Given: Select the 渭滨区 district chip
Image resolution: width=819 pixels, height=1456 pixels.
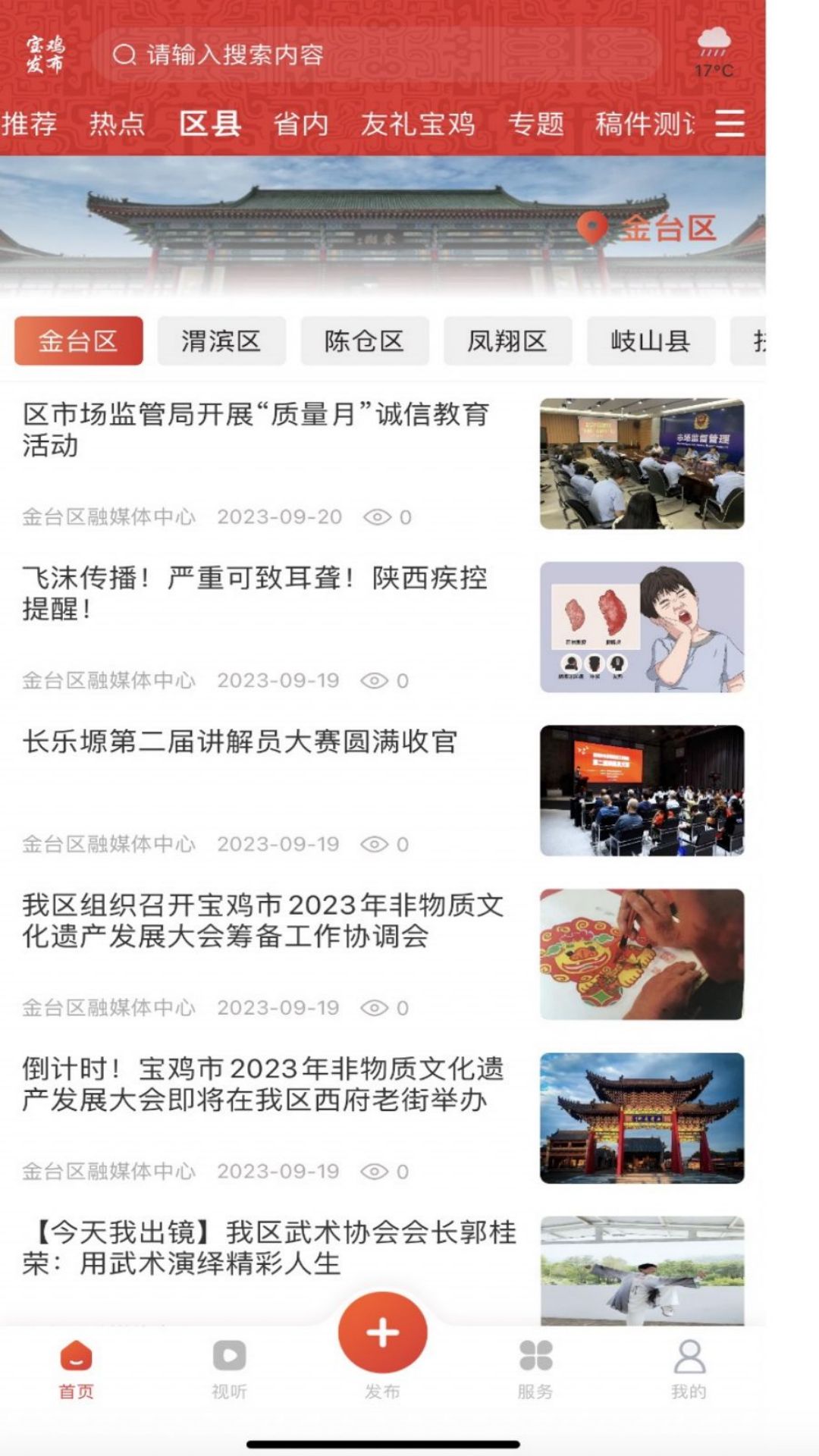Looking at the screenshot, I should [x=221, y=341].
